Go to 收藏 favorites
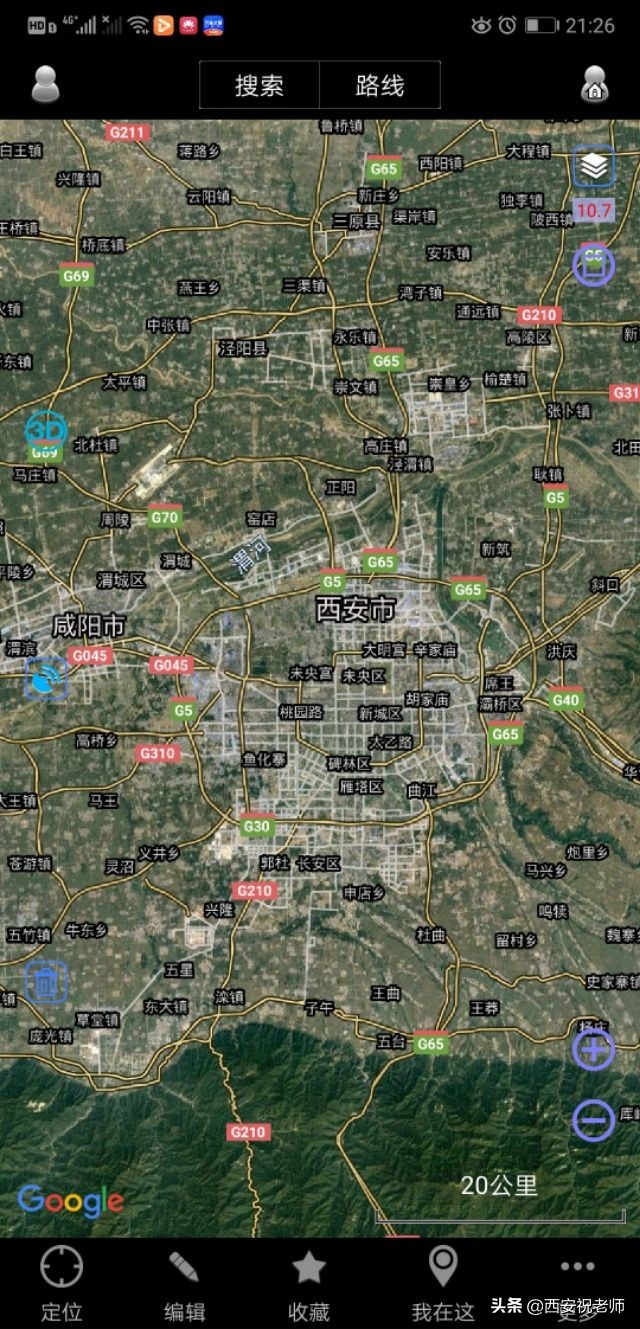640x1329 pixels. [308, 1284]
